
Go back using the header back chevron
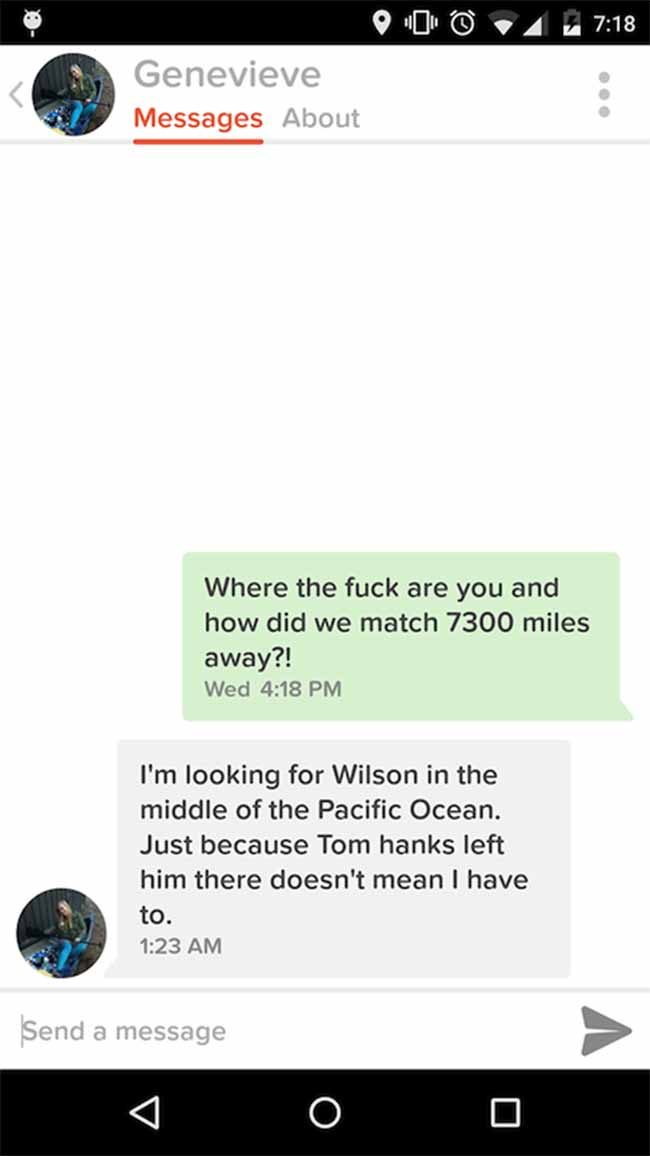(16, 95)
